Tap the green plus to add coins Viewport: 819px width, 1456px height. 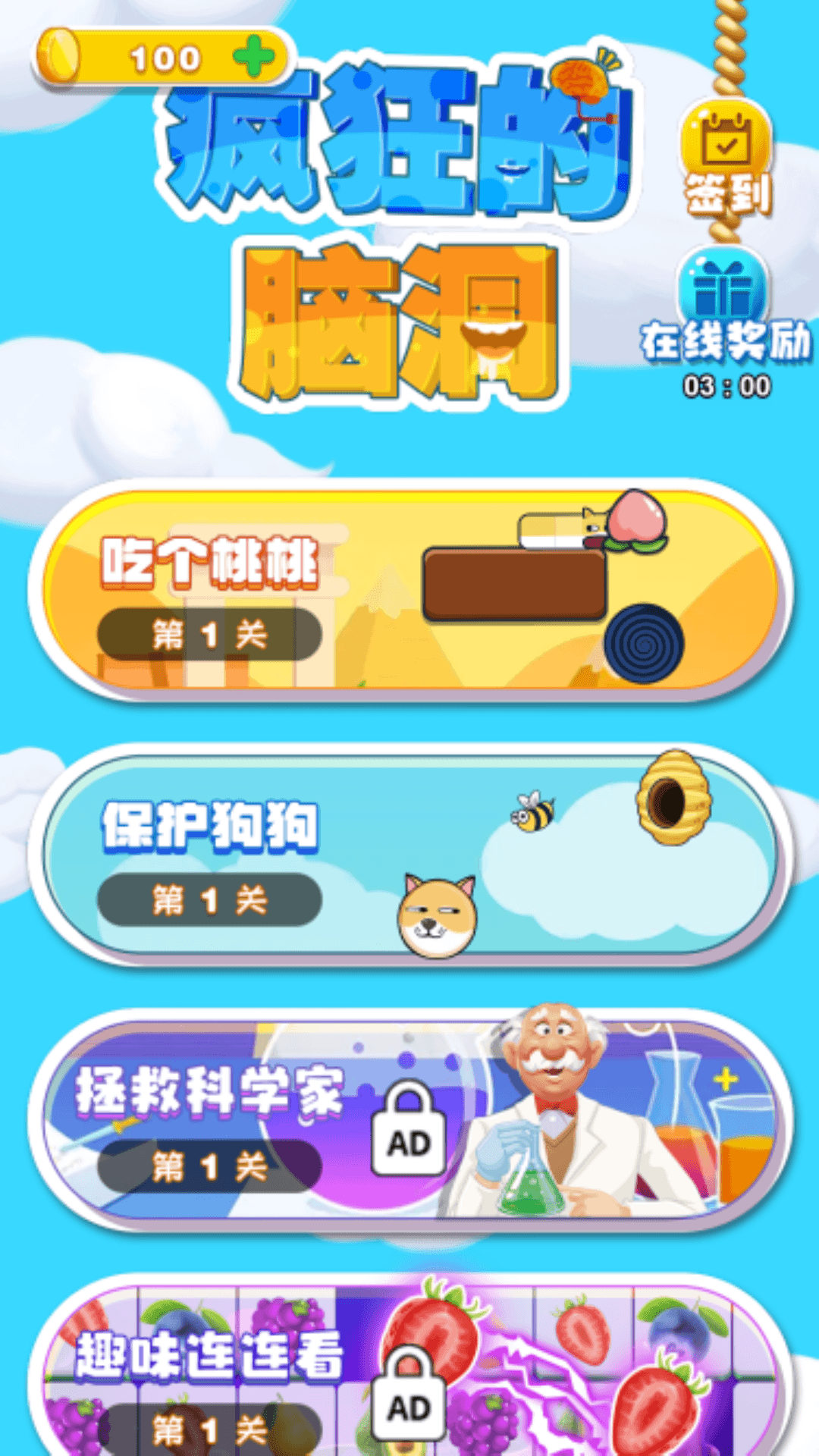click(253, 58)
